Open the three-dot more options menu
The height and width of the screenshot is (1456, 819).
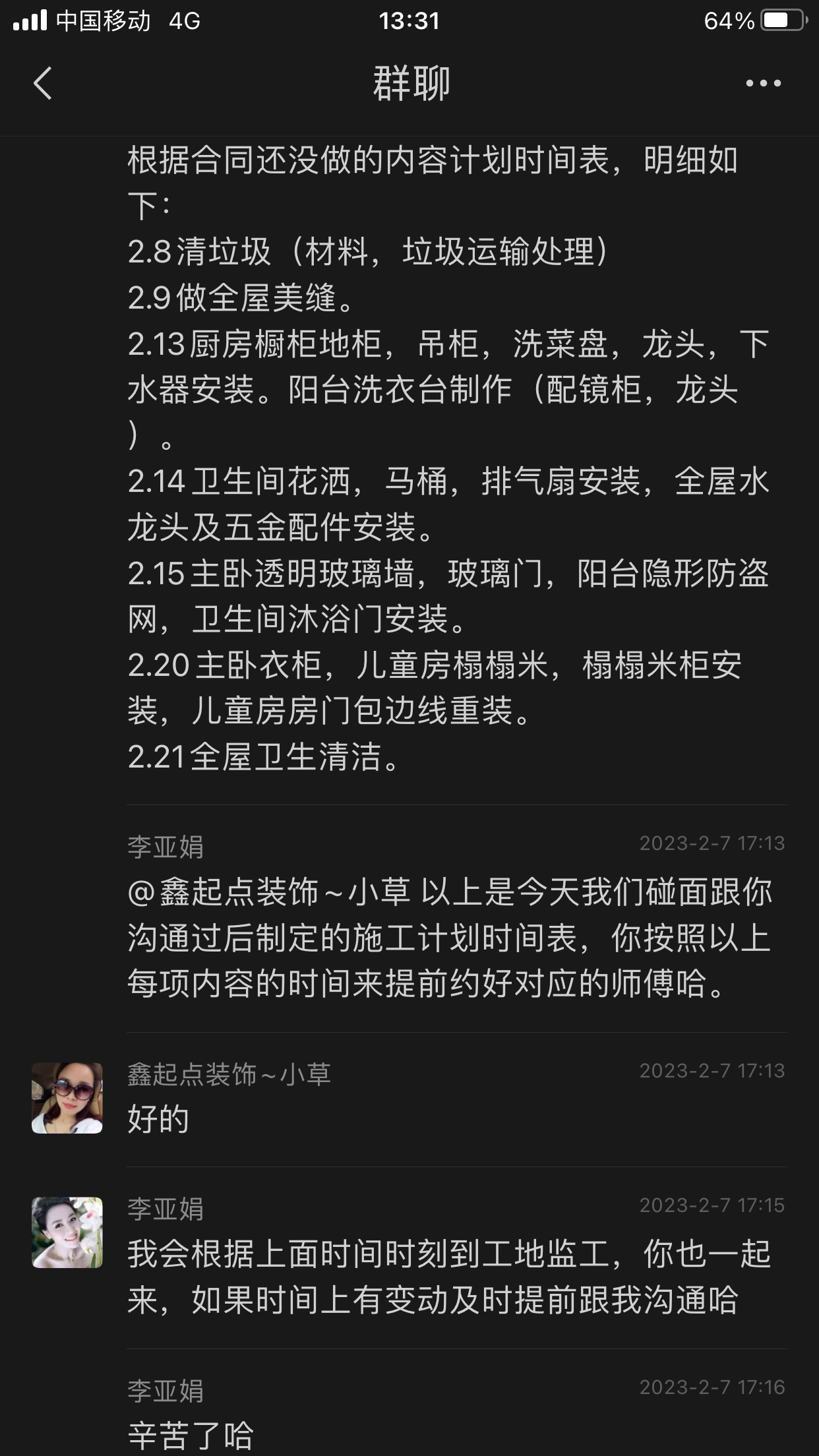point(763,84)
